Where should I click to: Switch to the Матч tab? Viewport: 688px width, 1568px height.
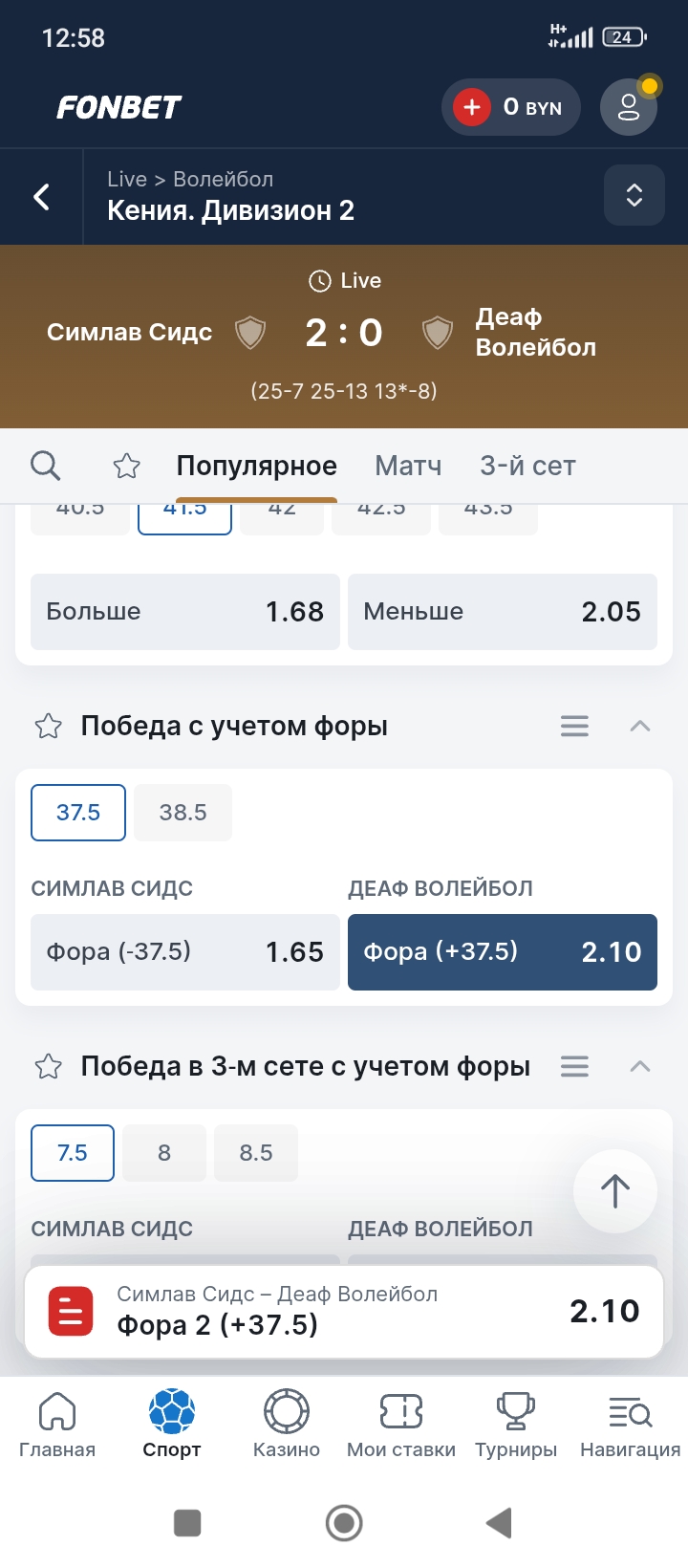408,466
